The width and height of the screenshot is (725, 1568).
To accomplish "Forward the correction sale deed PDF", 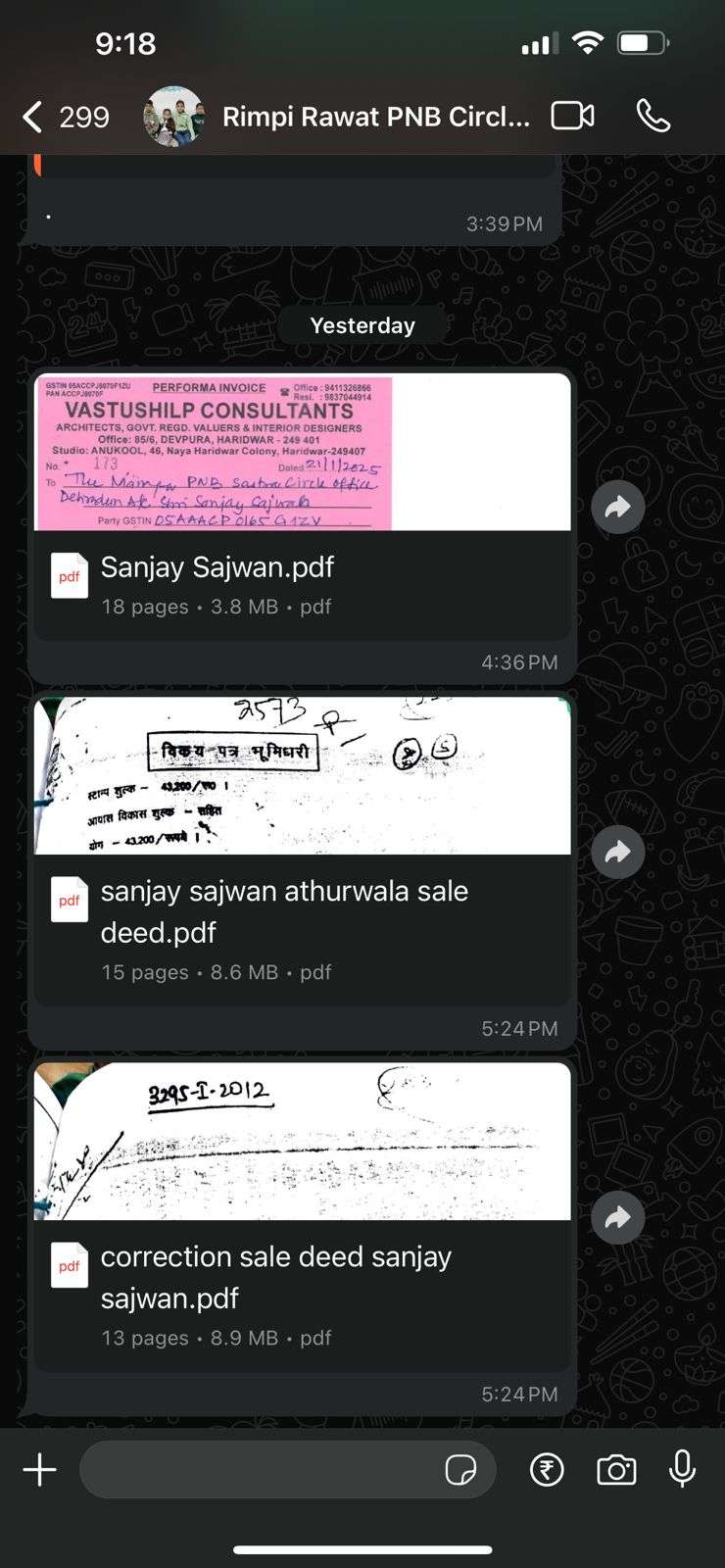I will pyautogui.click(x=618, y=1217).
